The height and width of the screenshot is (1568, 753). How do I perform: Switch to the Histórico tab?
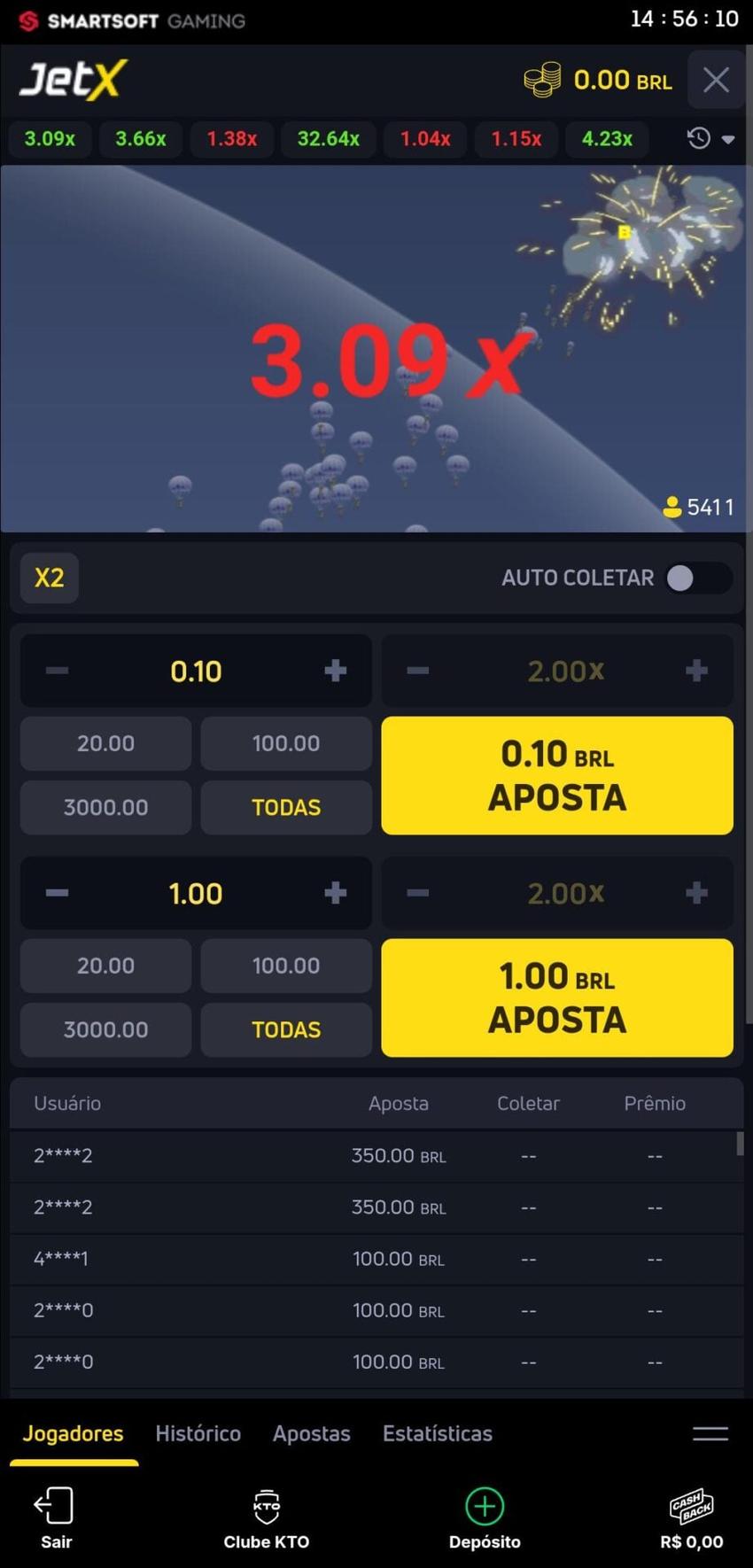[198, 1433]
